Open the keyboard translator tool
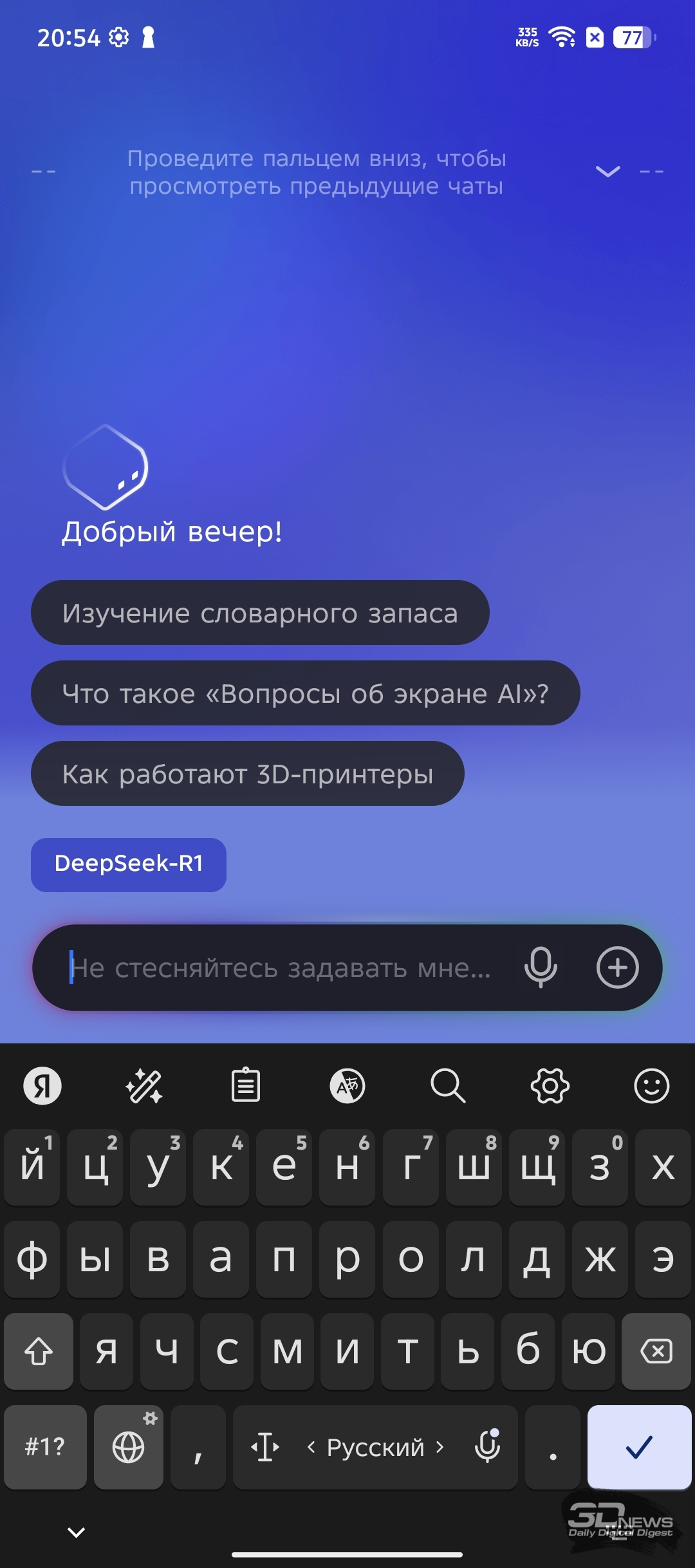 coord(347,1086)
